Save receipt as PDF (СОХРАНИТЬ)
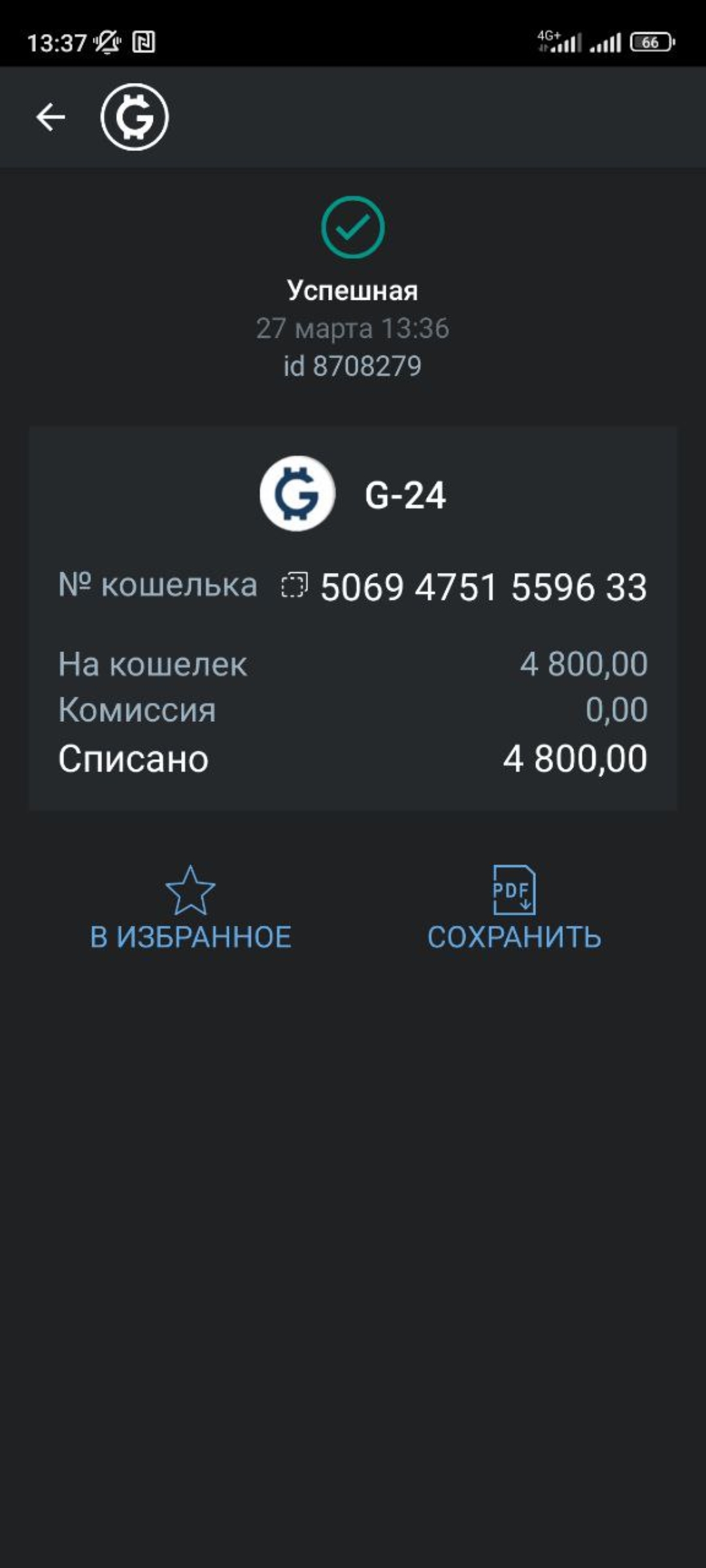 [514, 908]
